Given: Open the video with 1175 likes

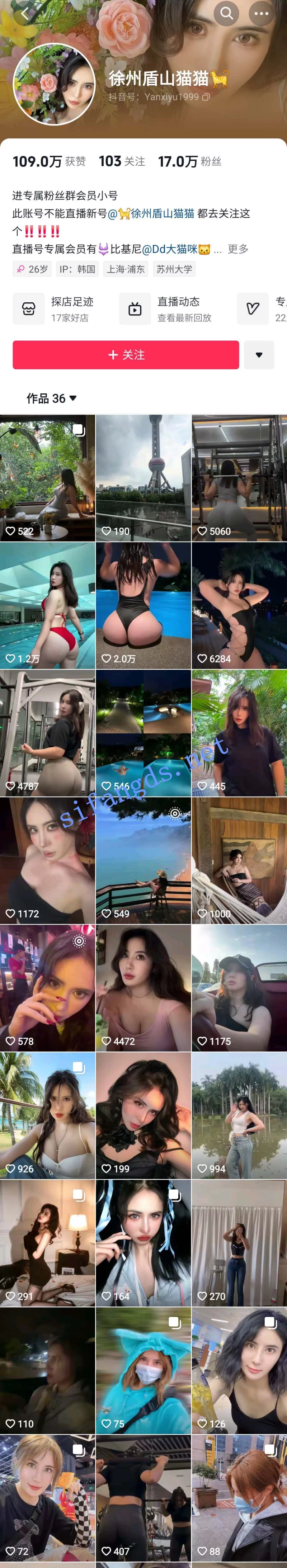Looking at the screenshot, I should [x=239, y=988].
